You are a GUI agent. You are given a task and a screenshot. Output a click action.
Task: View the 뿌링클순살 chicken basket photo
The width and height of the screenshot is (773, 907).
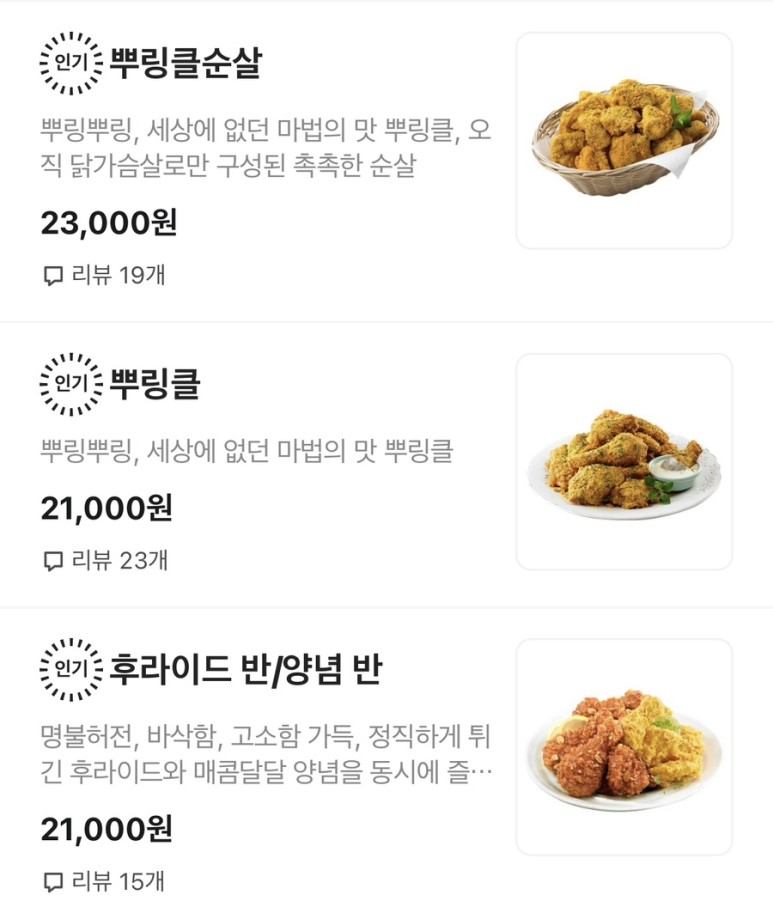624,140
